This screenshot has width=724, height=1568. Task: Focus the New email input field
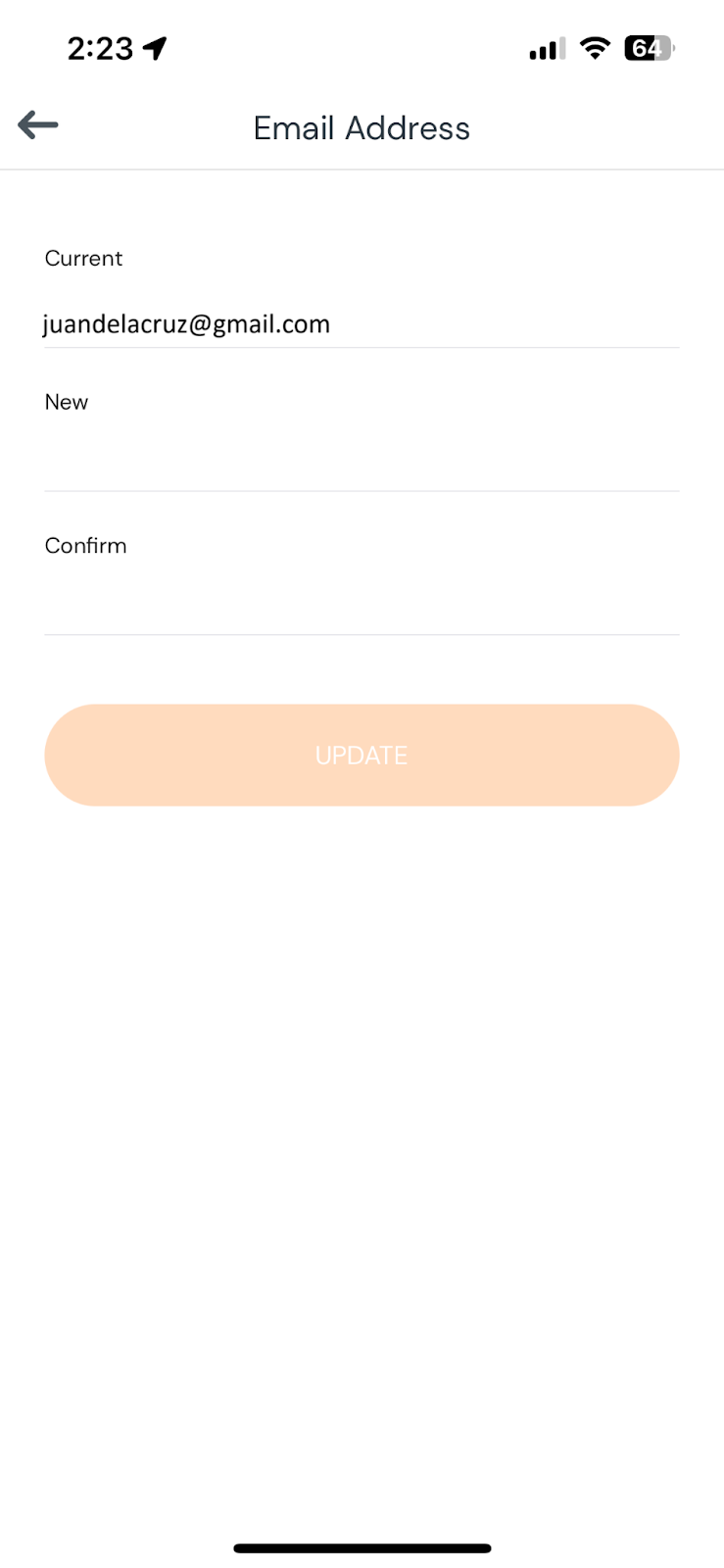(x=362, y=461)
